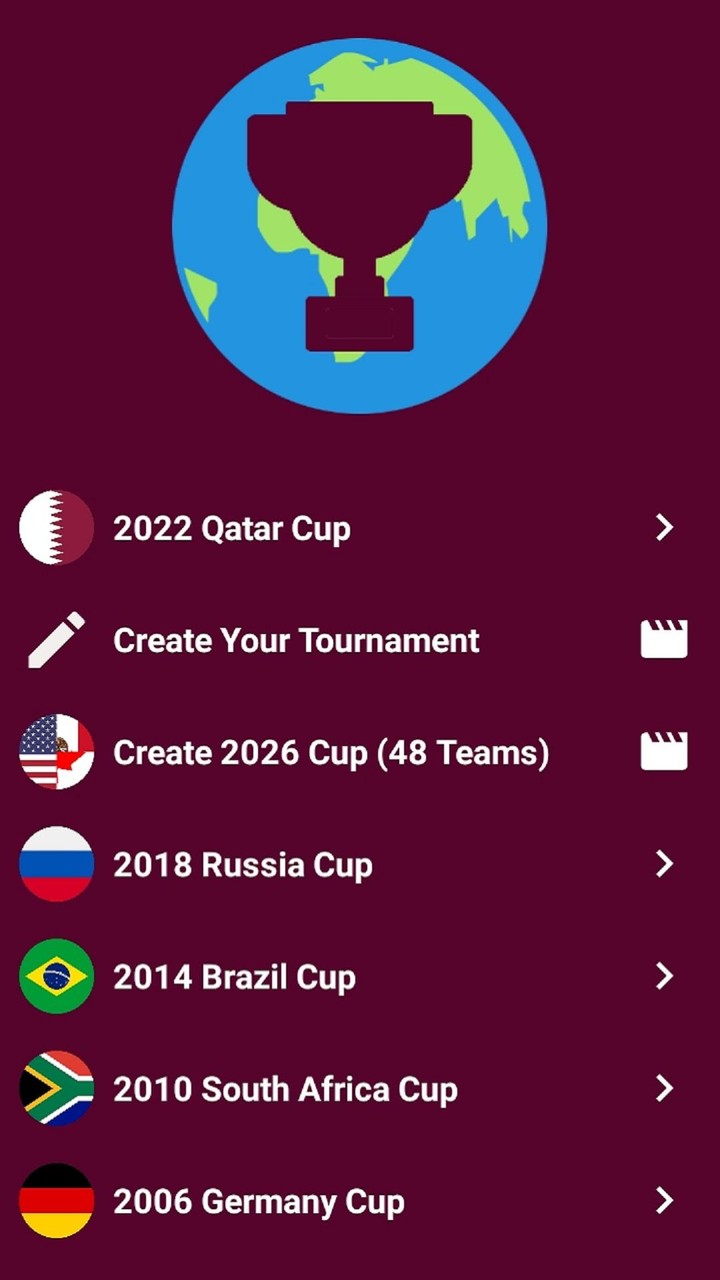
Task: Click the 2026 tri-nation flag icon
Action: click(x=56, y=752)
